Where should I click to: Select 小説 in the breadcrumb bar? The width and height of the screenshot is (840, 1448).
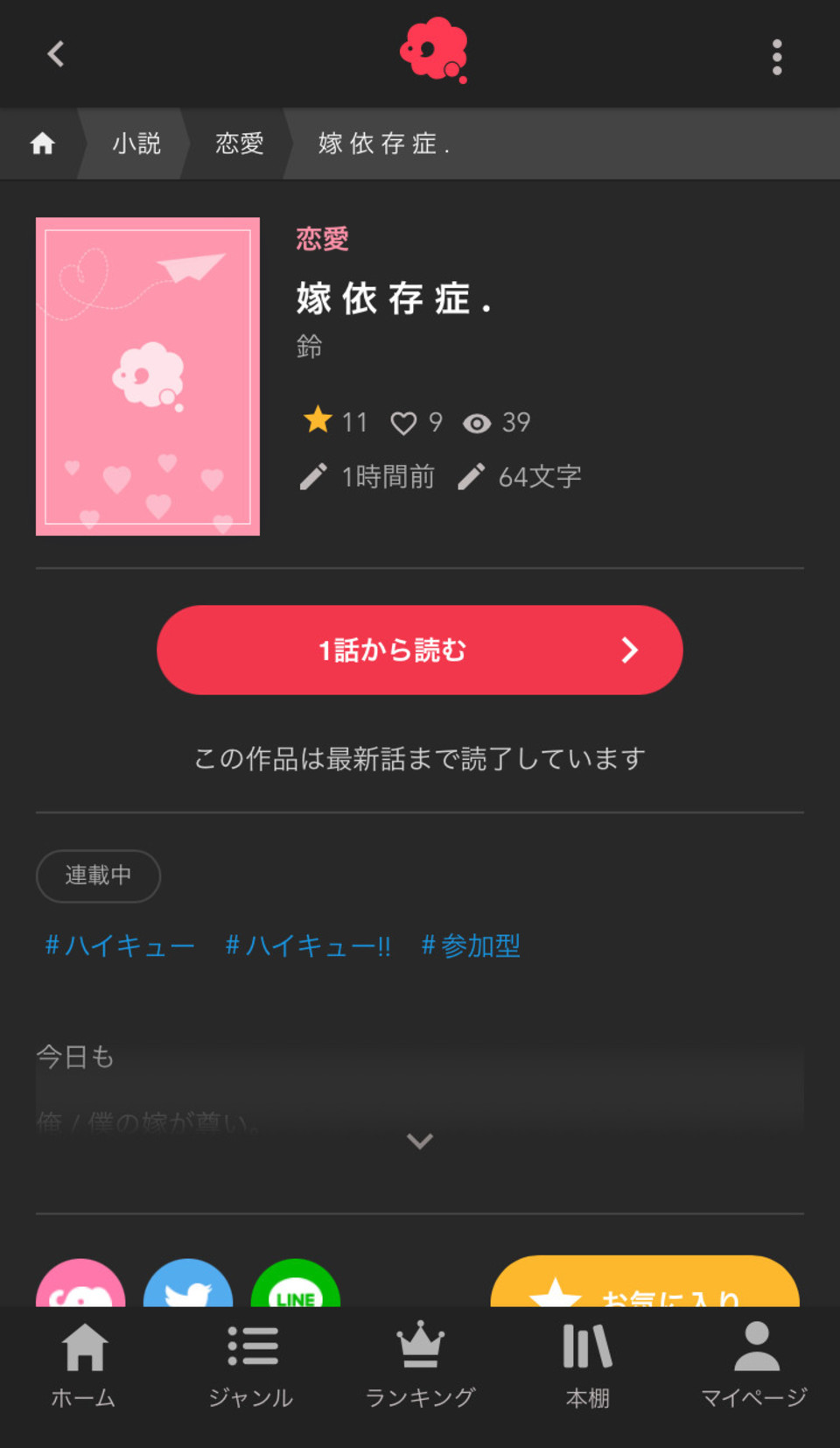pyautogui.click(x=136, y=144)
